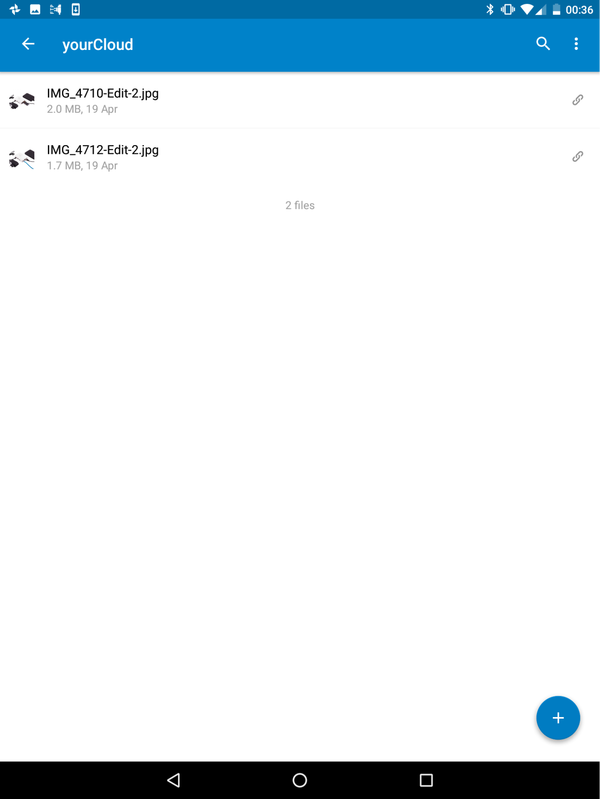
Task: Open the overflow menu
Action: click(x=576, y=44)
